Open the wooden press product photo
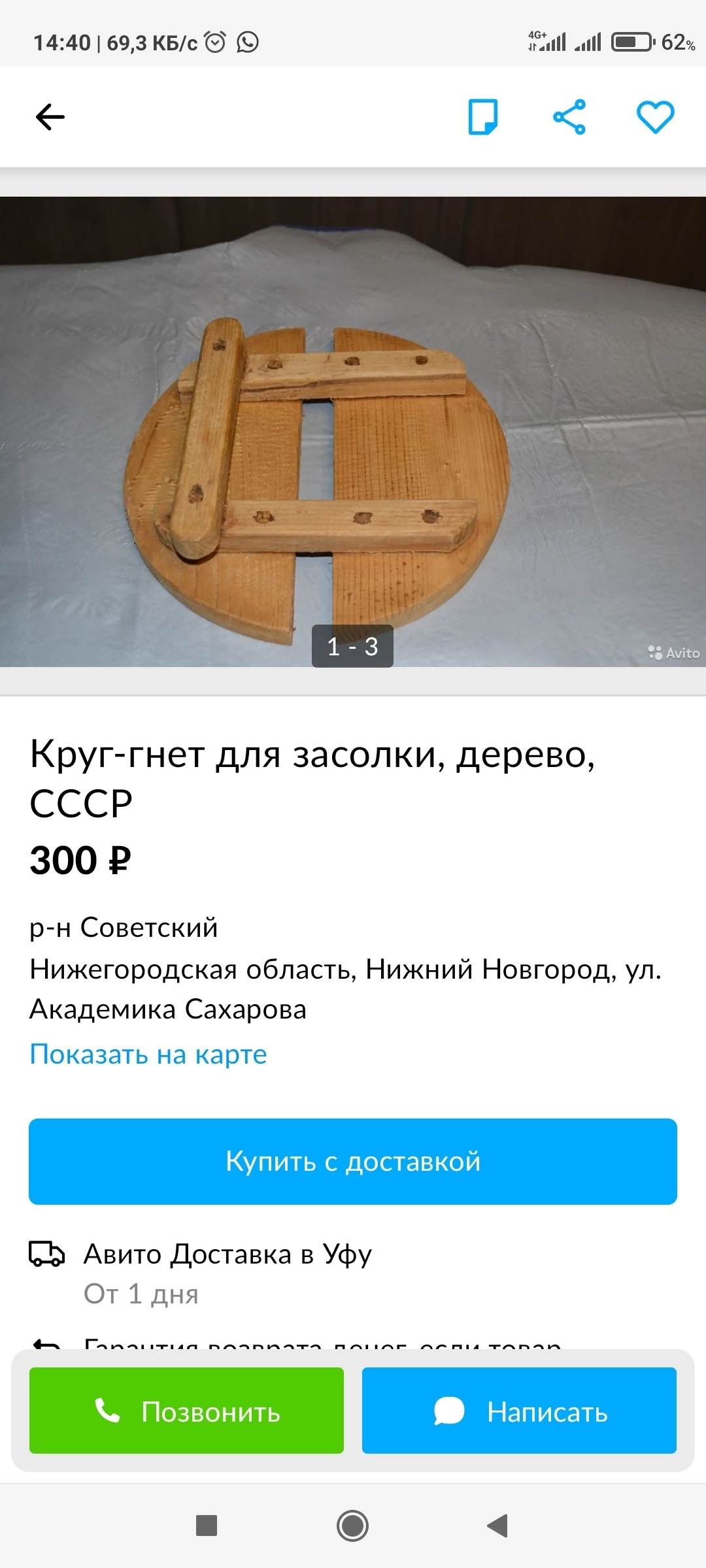This screenshot has width=706, height=1568. coord(353,431)
